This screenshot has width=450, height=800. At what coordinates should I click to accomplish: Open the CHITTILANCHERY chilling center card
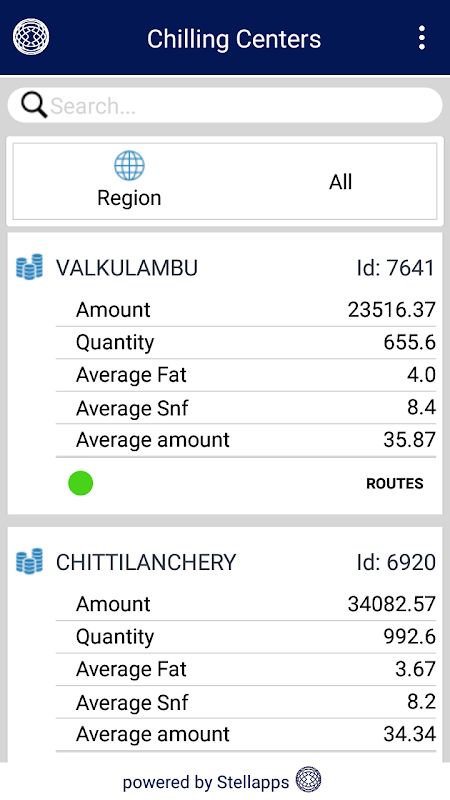coord(225,645)
